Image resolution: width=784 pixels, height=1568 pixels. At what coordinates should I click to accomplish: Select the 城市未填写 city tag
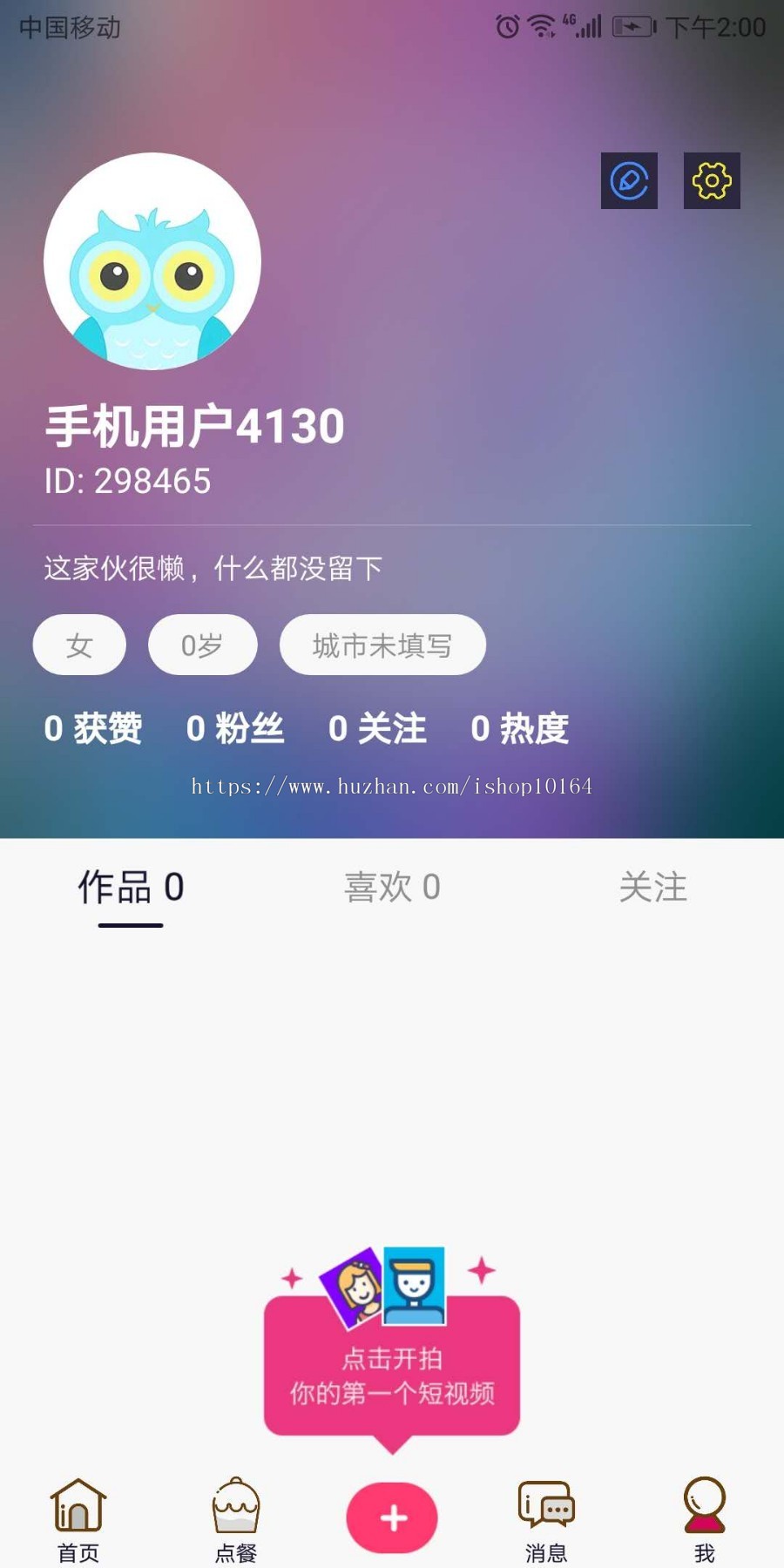382,645
